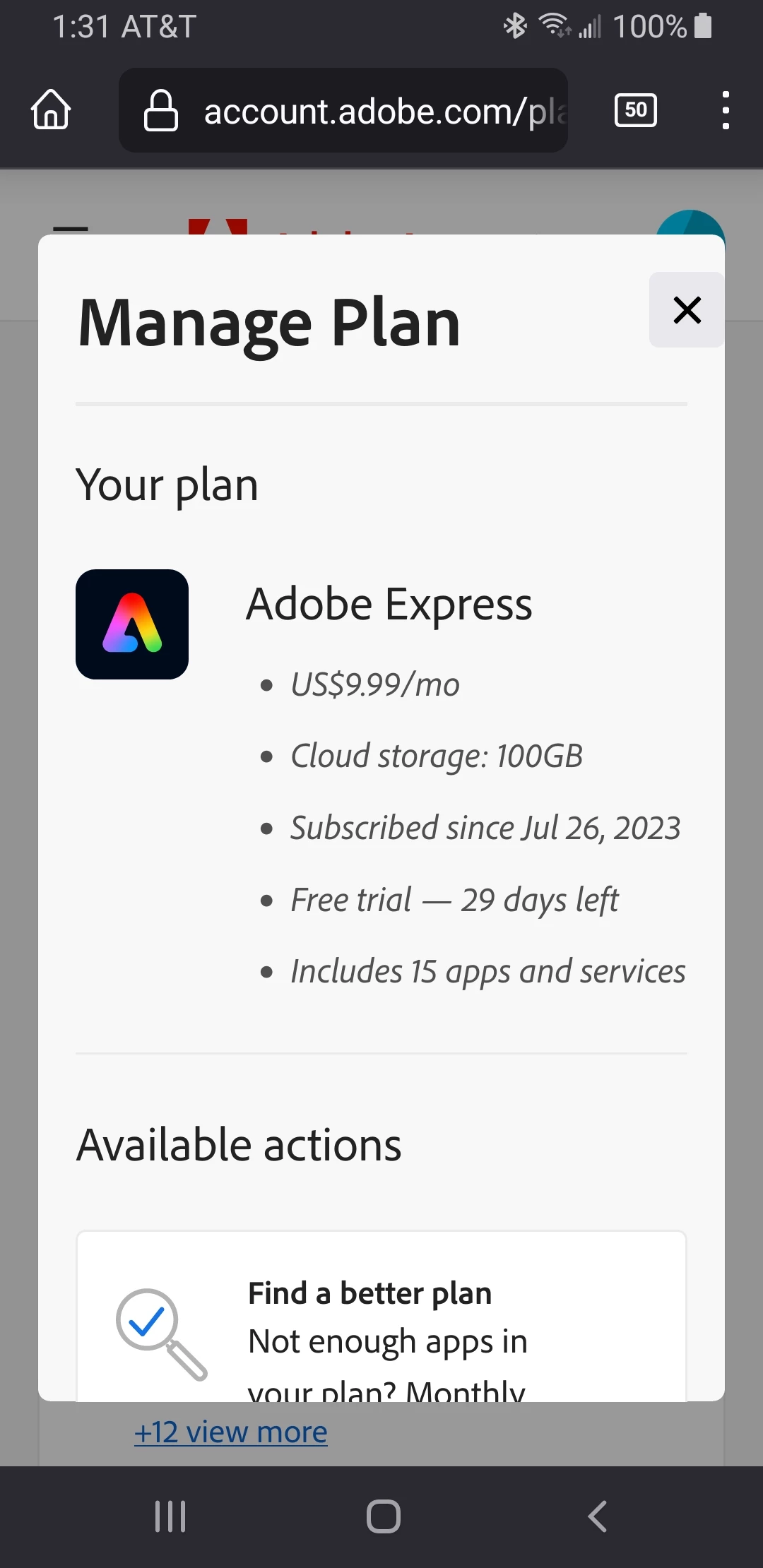Open the browser tab switcher showing 50

(x=636, y=110)
